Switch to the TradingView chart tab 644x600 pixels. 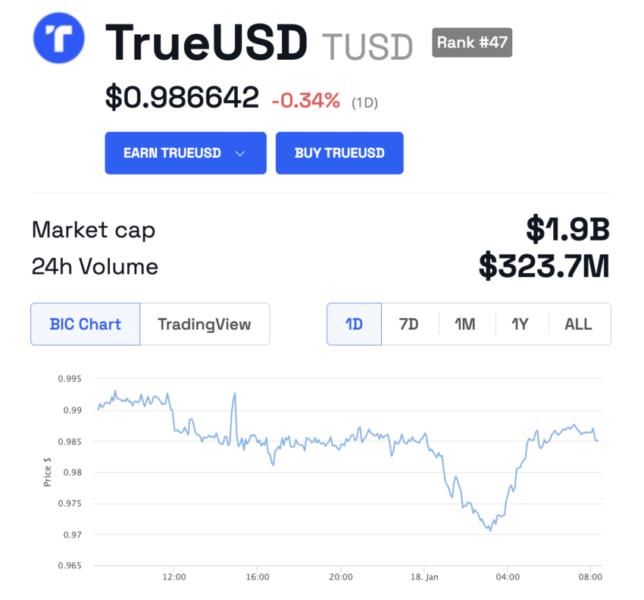pyautogui.click(x=204, y=324)
